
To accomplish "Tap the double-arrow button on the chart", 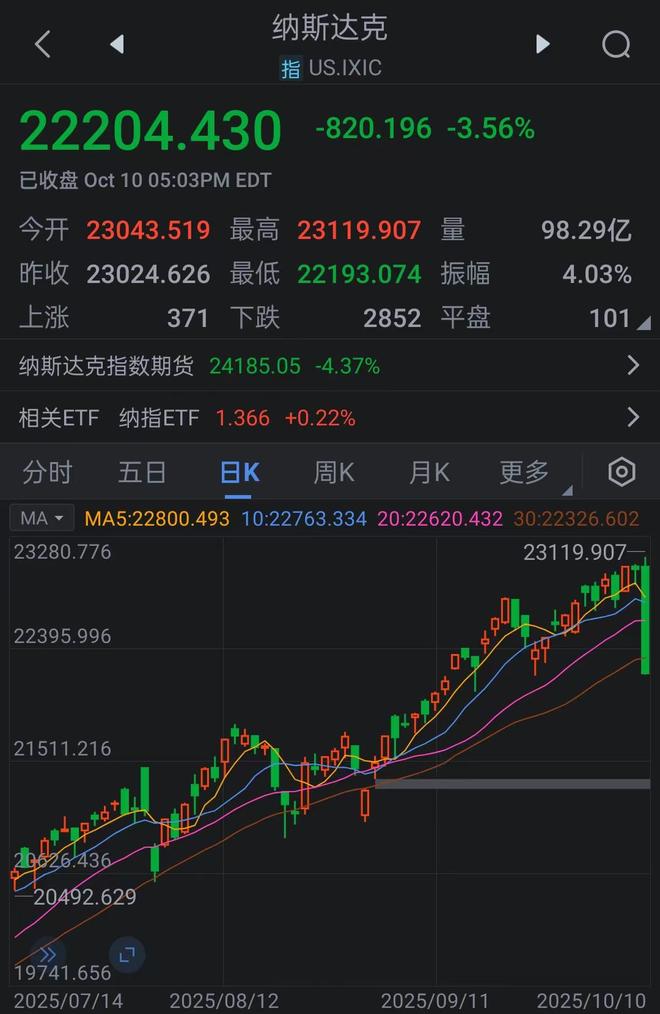I will click(x=47, y=955).
